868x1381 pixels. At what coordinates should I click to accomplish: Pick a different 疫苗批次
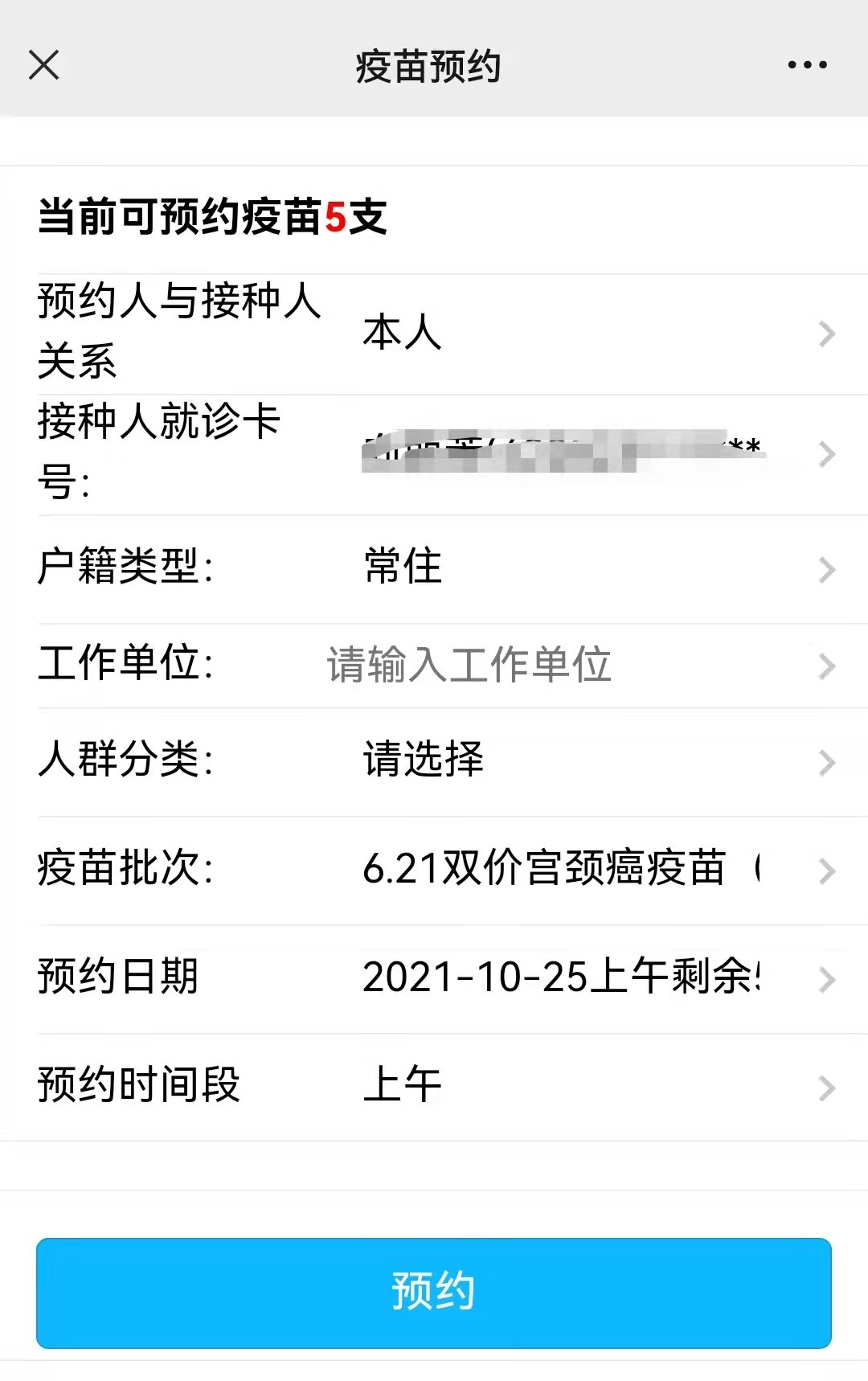(563, 870)
